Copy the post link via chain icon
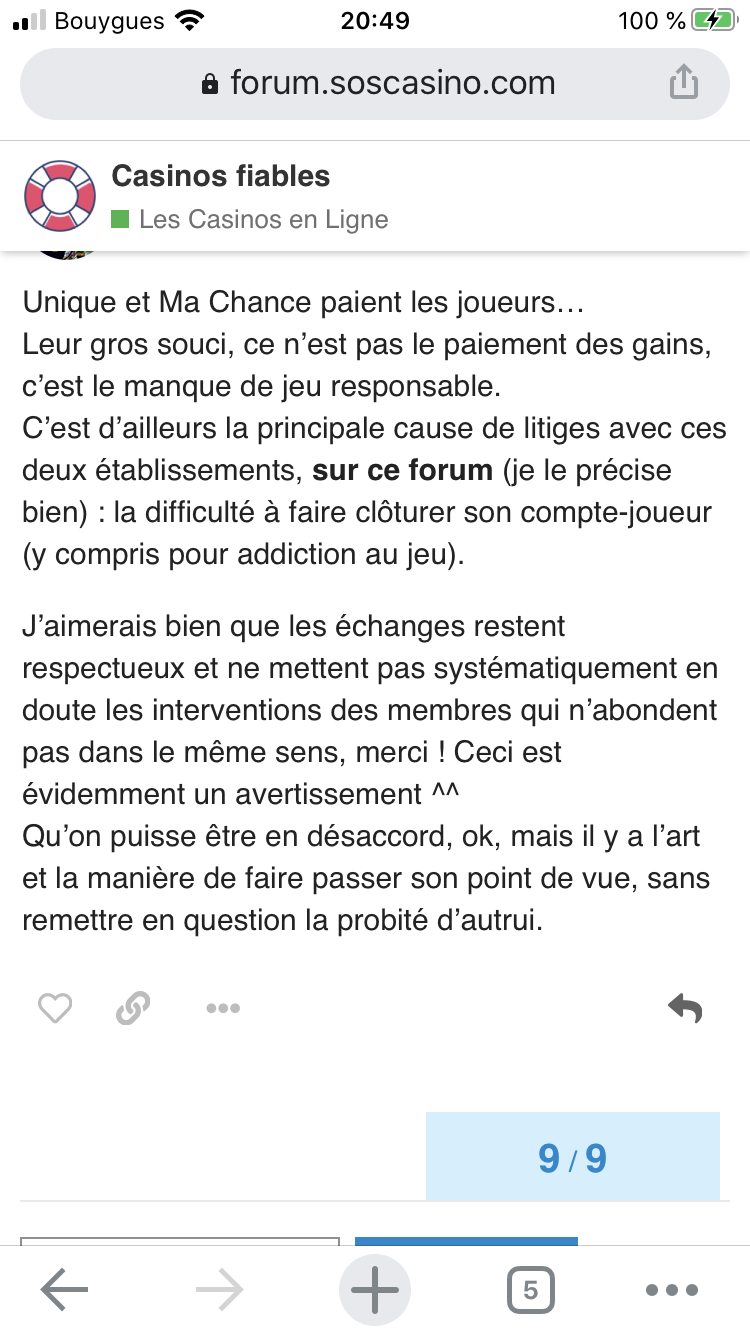Screen dimensions: 750x1334 133,1008
